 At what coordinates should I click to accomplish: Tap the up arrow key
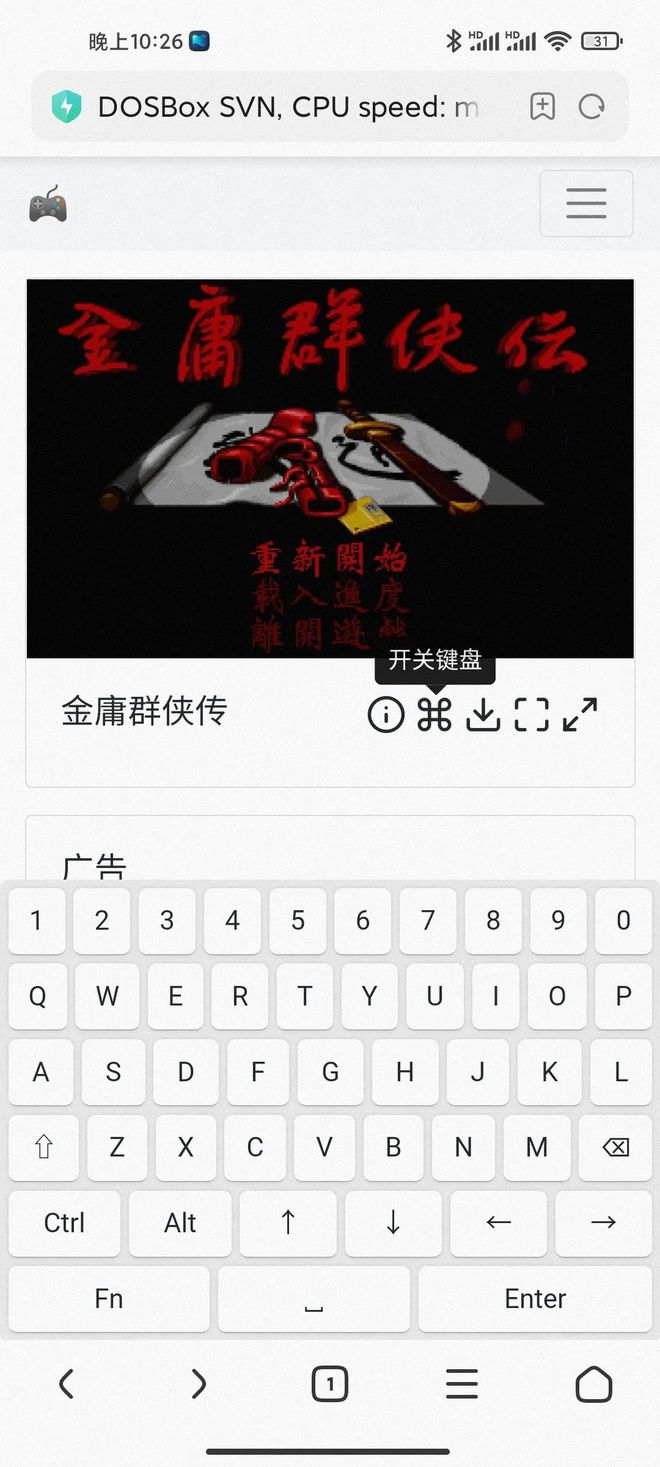click(288, 1222)
